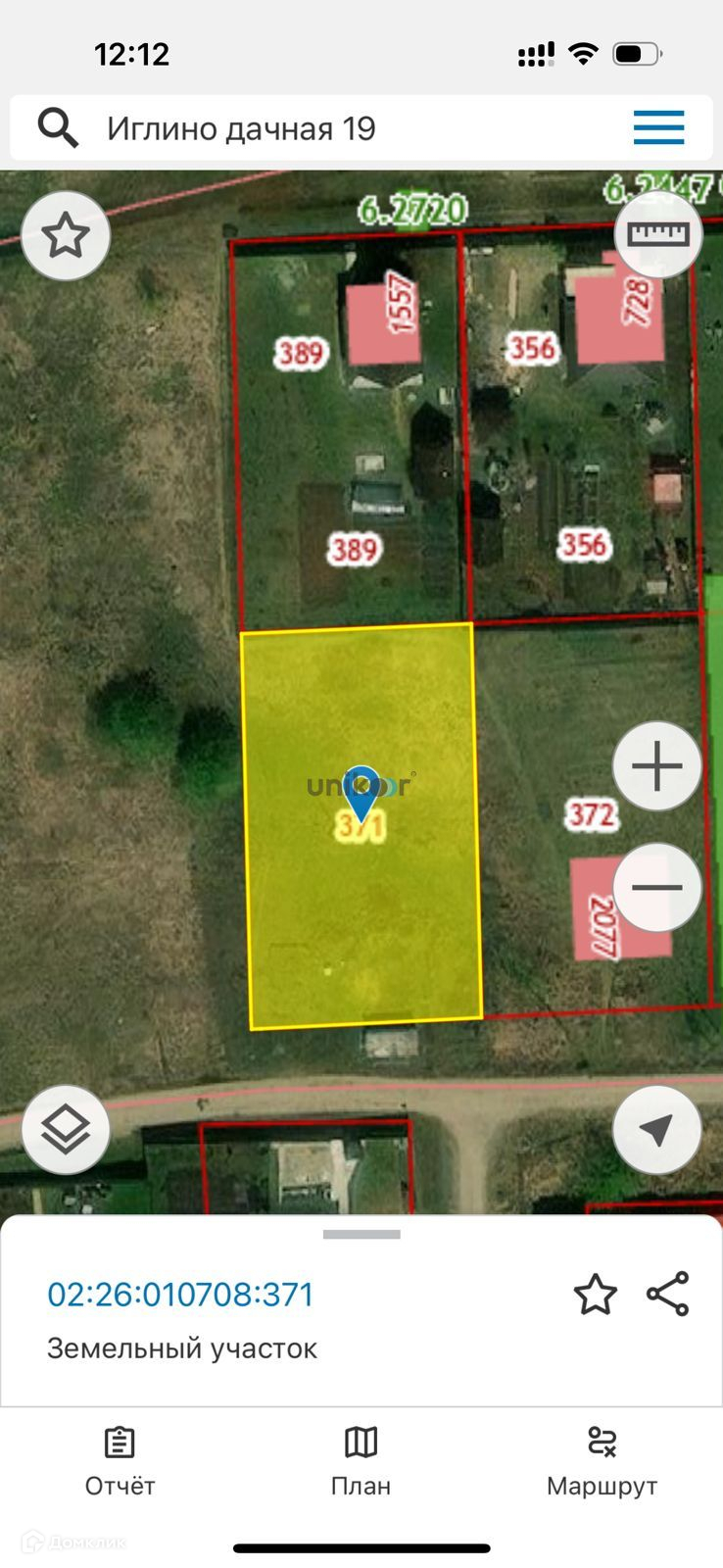
Task: Build a Маршрут to the parcel
Action: tap(602, 1461)
